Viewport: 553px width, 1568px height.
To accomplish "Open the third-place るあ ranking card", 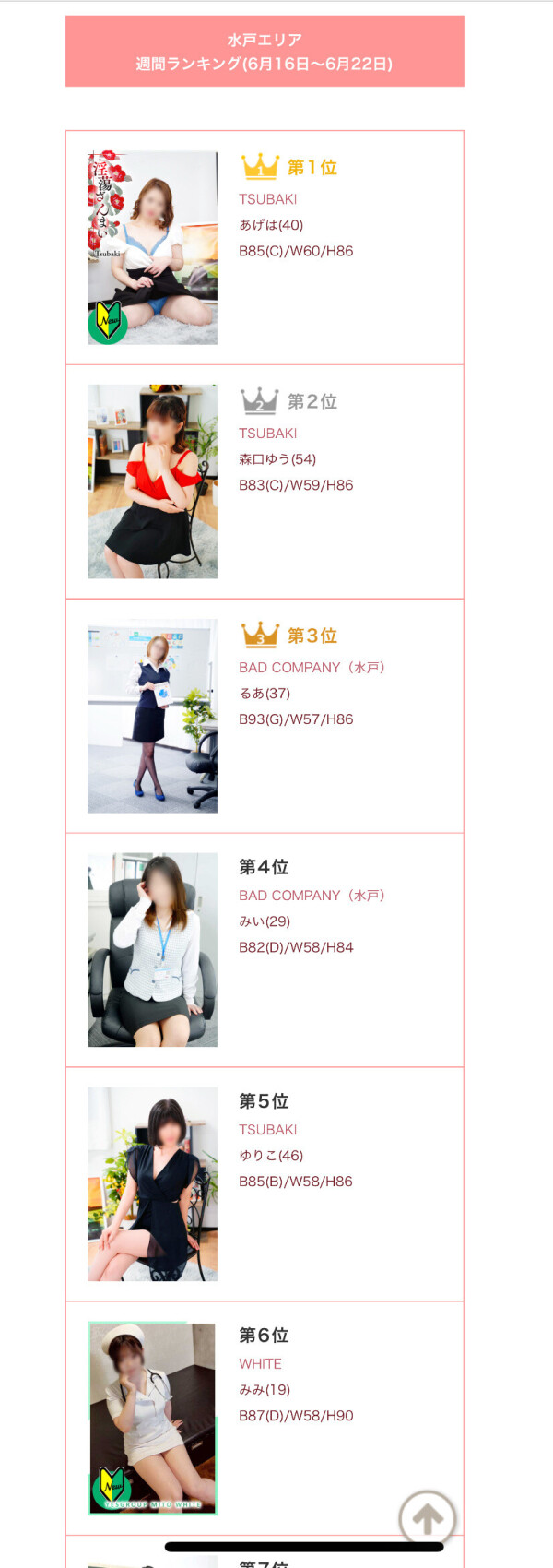I will [x=265, y=716].
